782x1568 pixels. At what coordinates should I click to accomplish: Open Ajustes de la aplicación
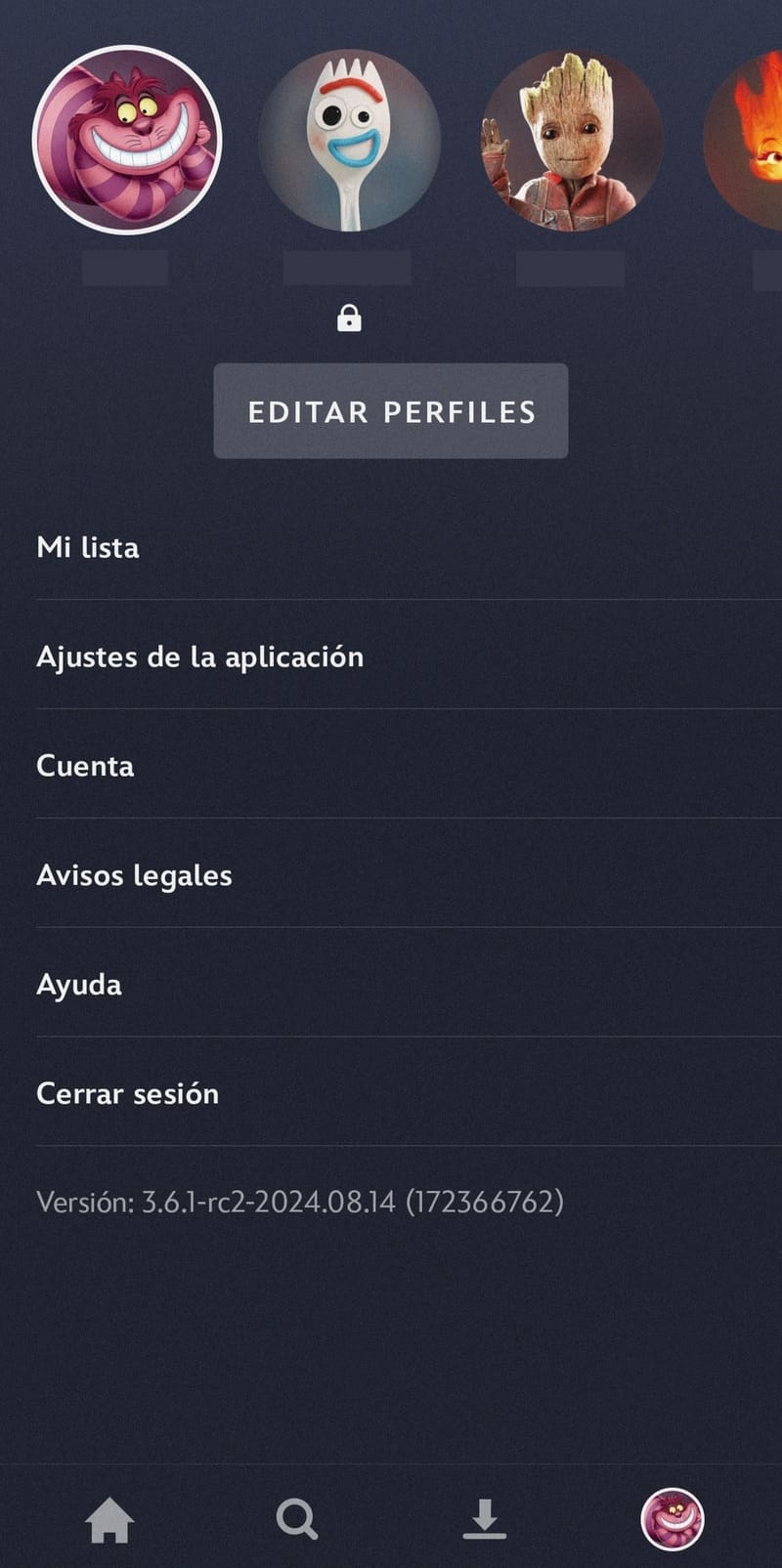point(200,657)
